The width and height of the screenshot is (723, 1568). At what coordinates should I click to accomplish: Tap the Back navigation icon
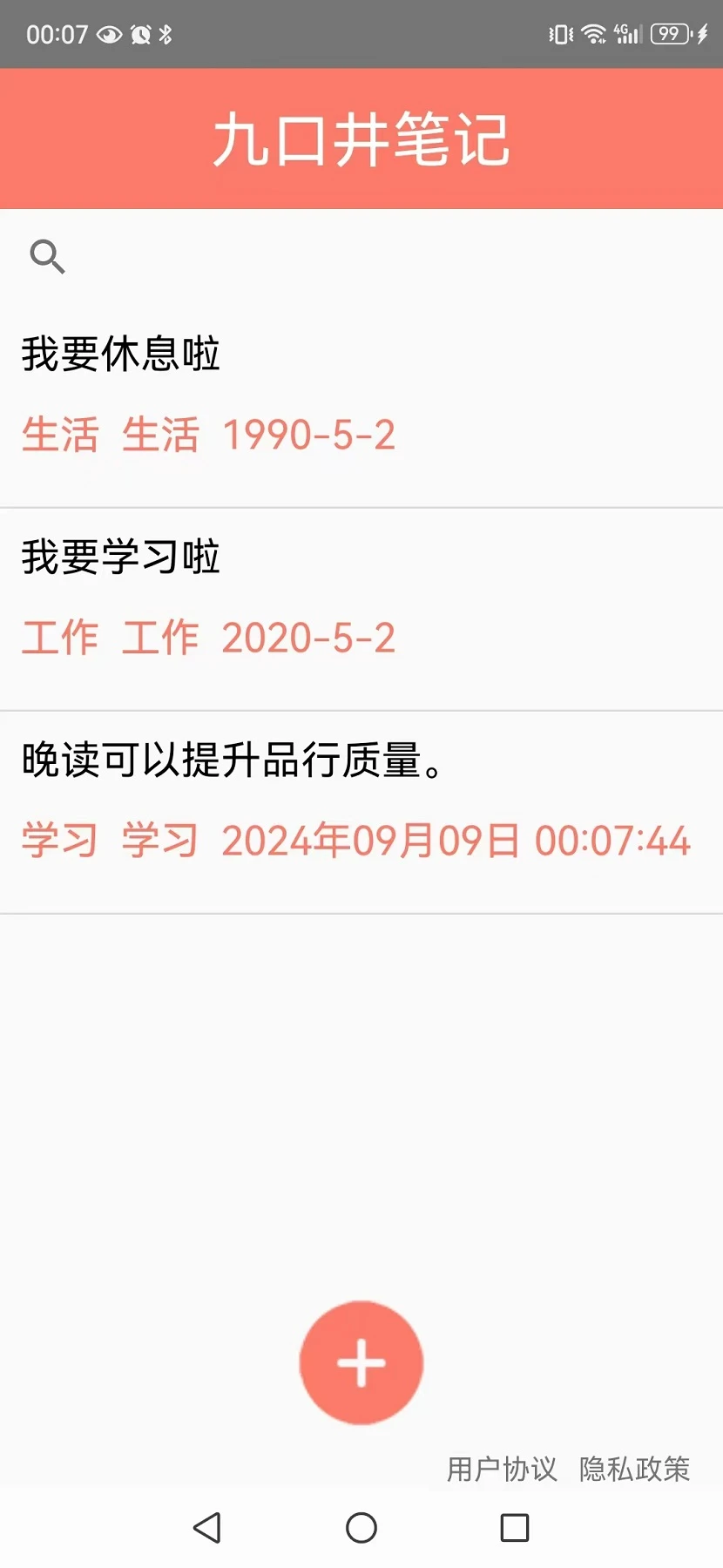point(206,1529)
